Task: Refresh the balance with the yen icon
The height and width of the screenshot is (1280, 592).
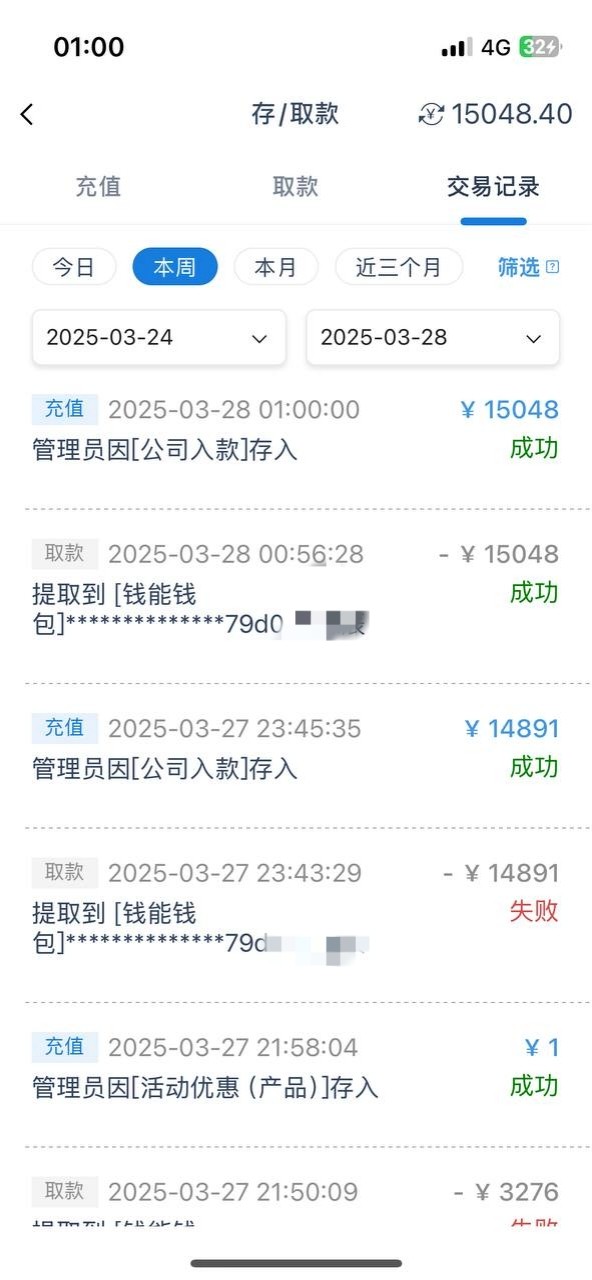Action: click(430, 114)
